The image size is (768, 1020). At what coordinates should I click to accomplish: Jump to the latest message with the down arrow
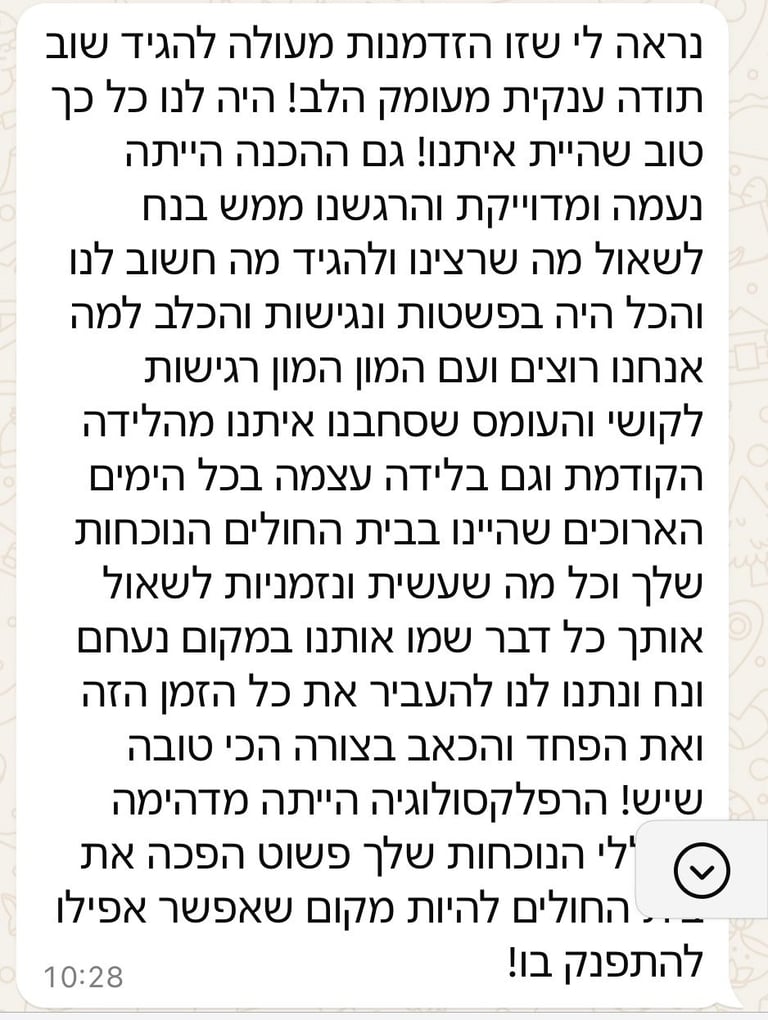702,868
